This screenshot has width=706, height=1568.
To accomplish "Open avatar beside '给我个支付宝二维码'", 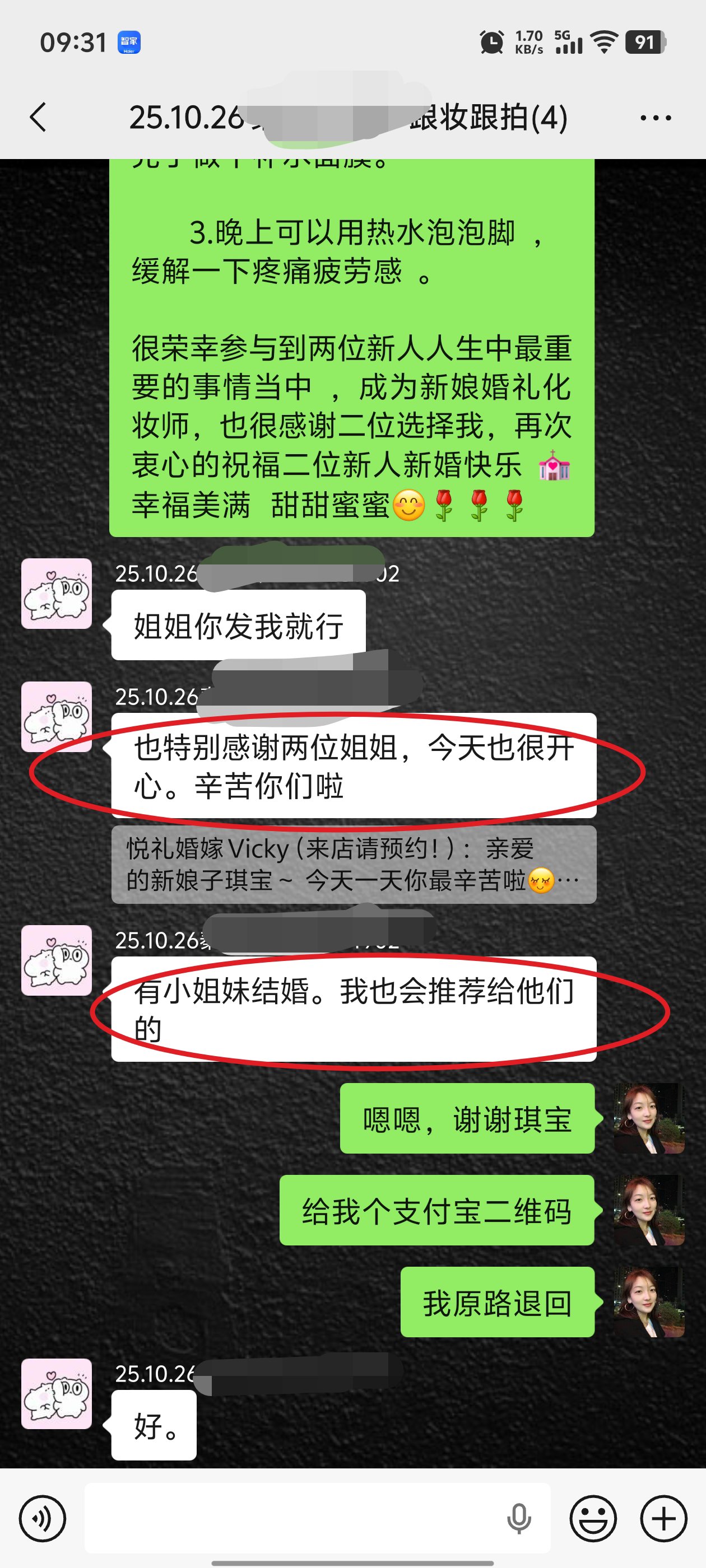I will [x=649, y=1210].
